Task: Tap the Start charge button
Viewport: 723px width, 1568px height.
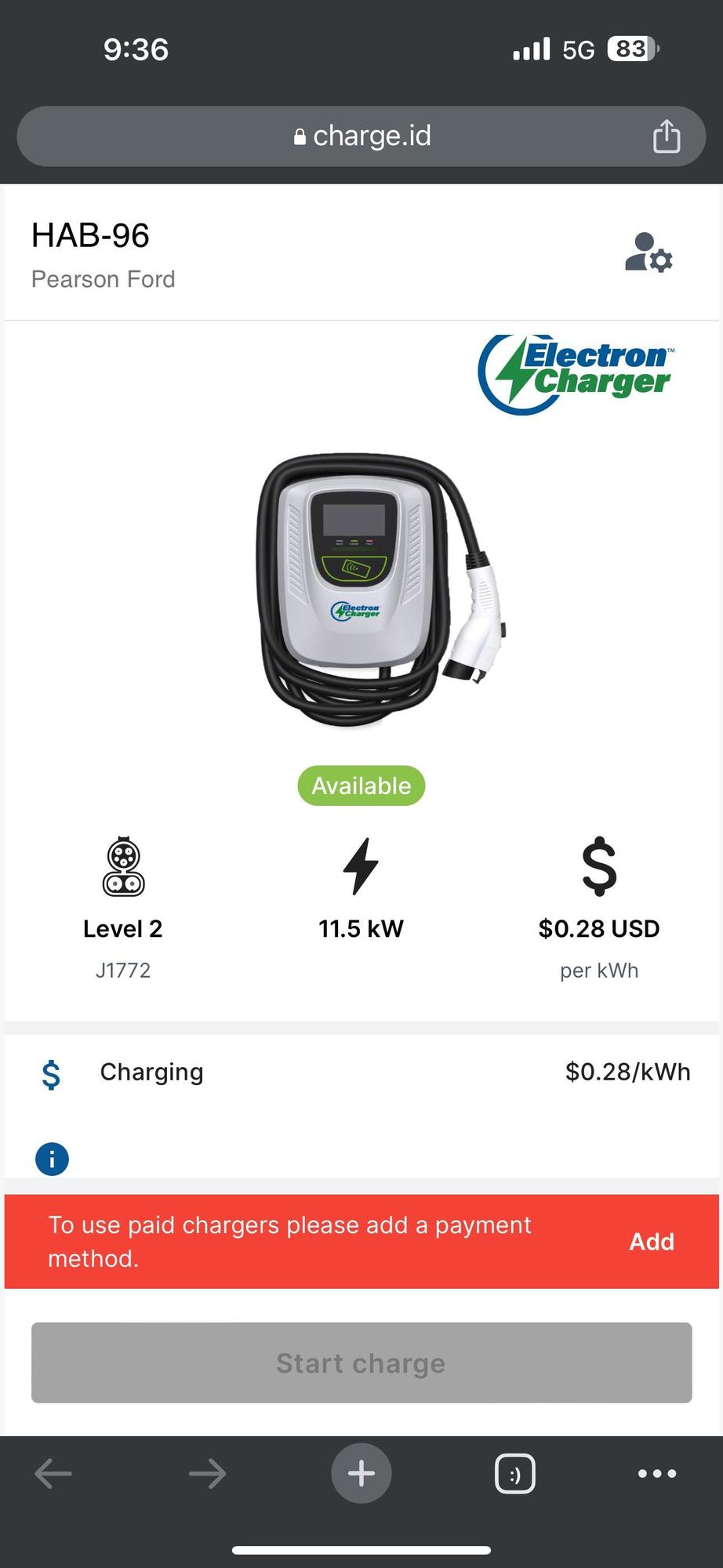Action: pos(361,1363)
